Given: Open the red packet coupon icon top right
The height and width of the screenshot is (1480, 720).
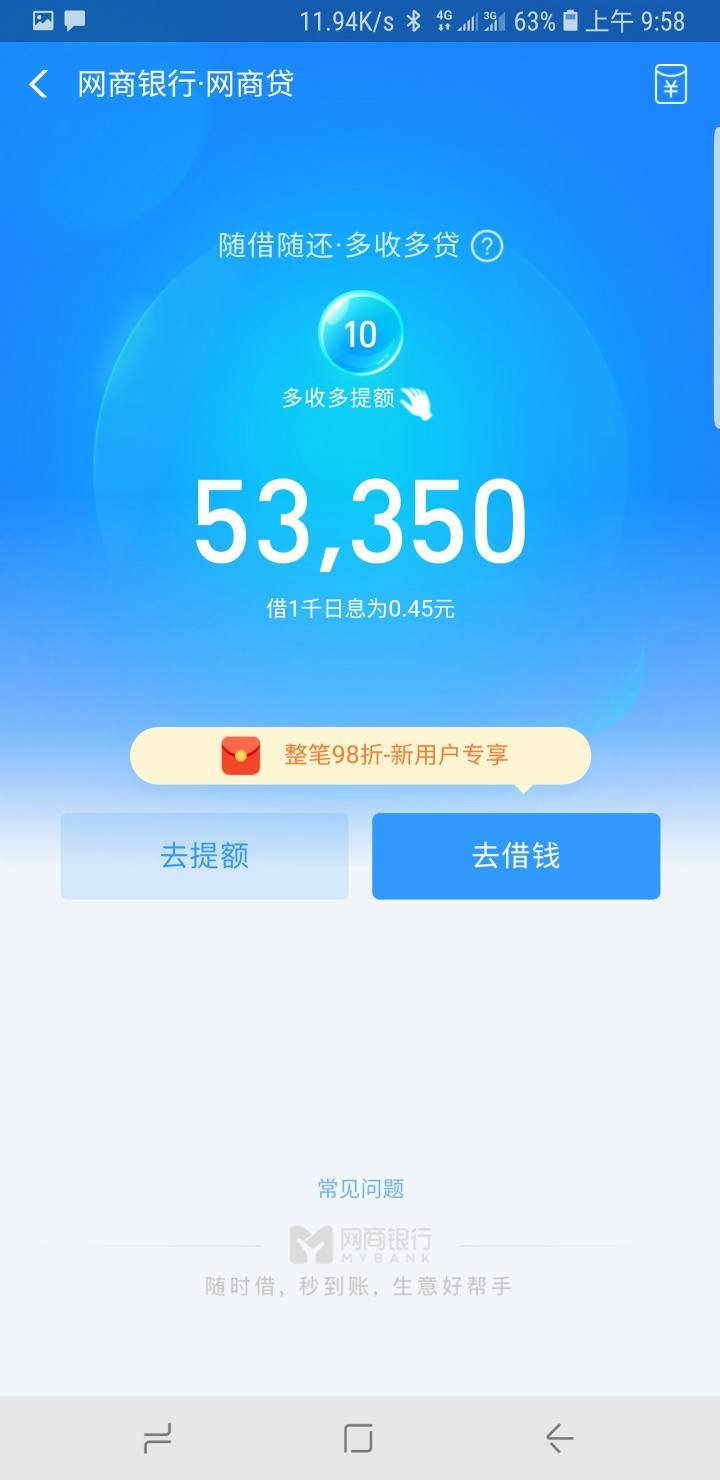Looking at the screenshot, I should pyautogui.click(x=669, y=84).
